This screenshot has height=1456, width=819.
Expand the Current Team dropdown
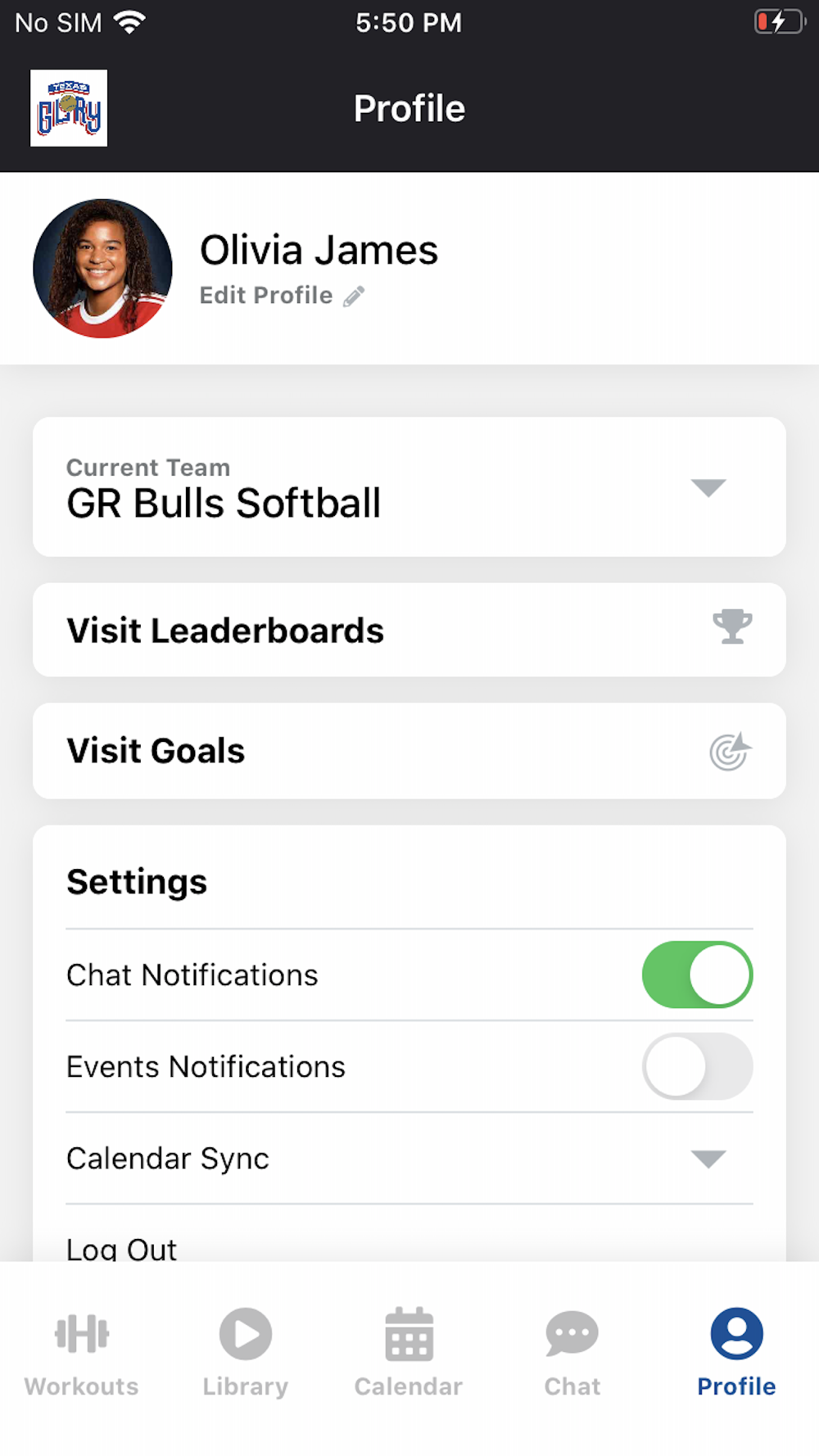tap(708, 488)
